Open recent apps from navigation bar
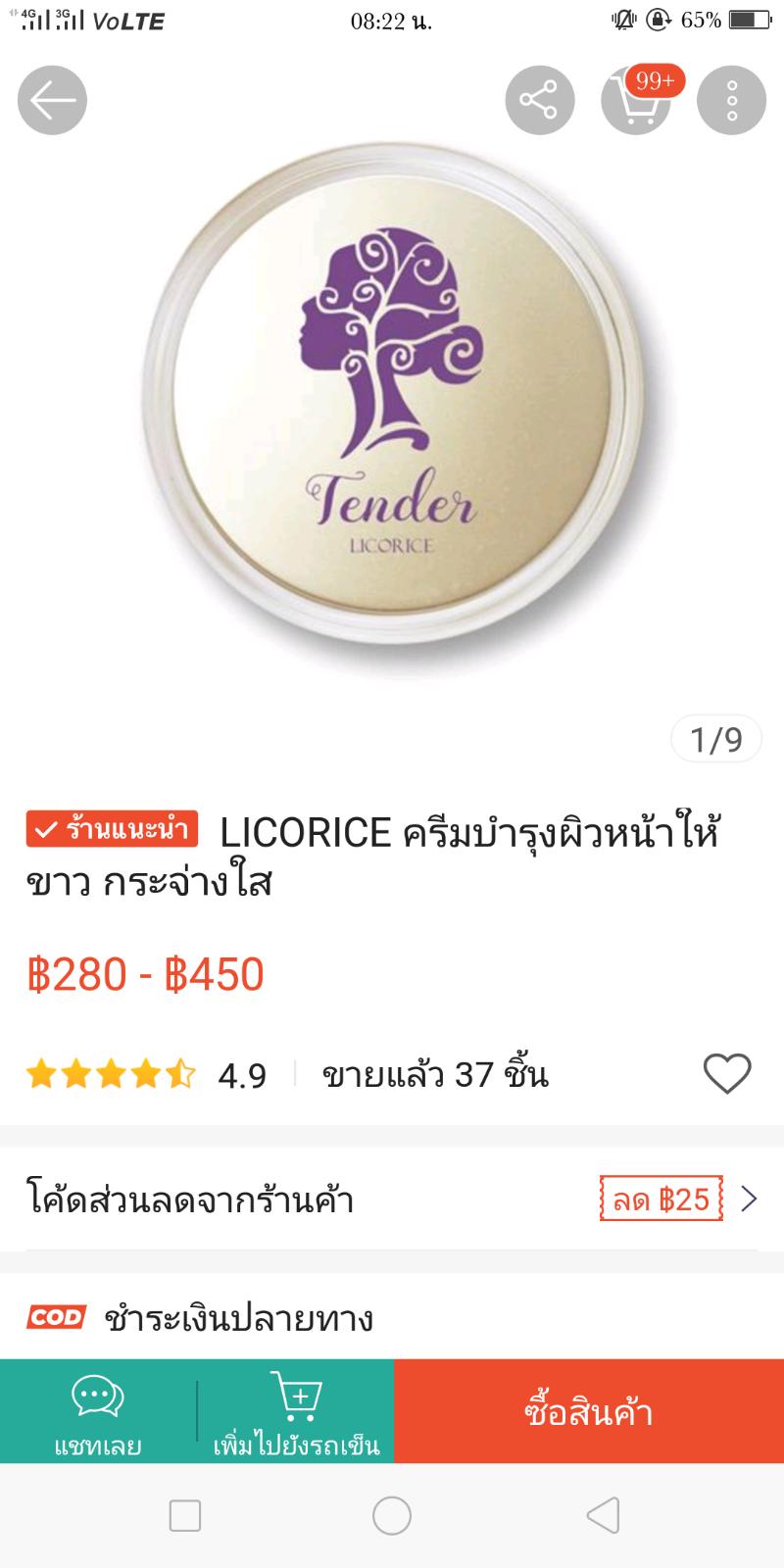This screenshot has height=1568, width=784. [185, 1515]
